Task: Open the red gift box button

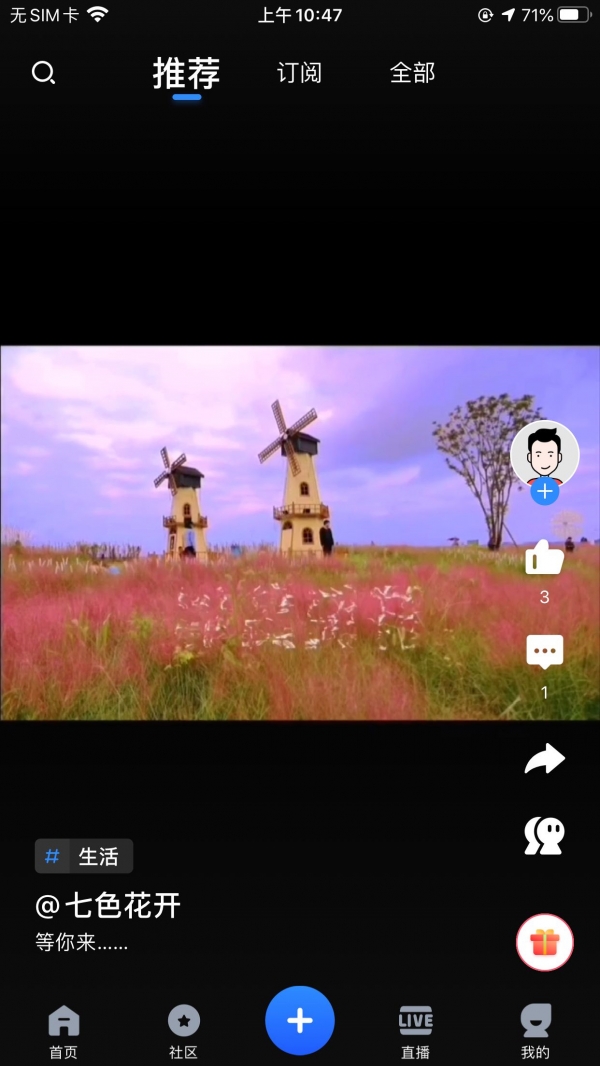Action: pos(544,942)
